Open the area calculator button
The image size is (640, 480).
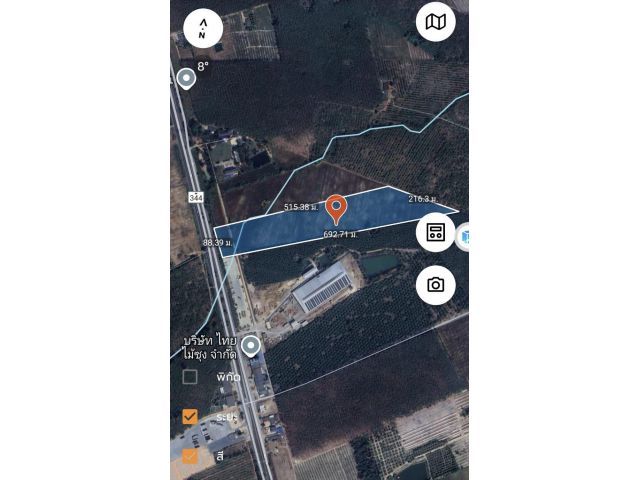[x=435, y=233]
